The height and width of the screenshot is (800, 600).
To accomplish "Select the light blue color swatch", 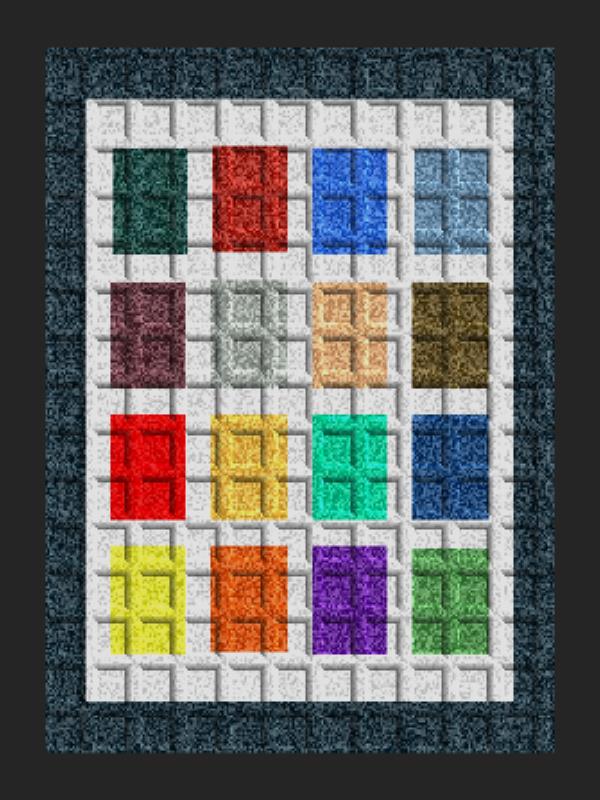I will coord(450,200).
